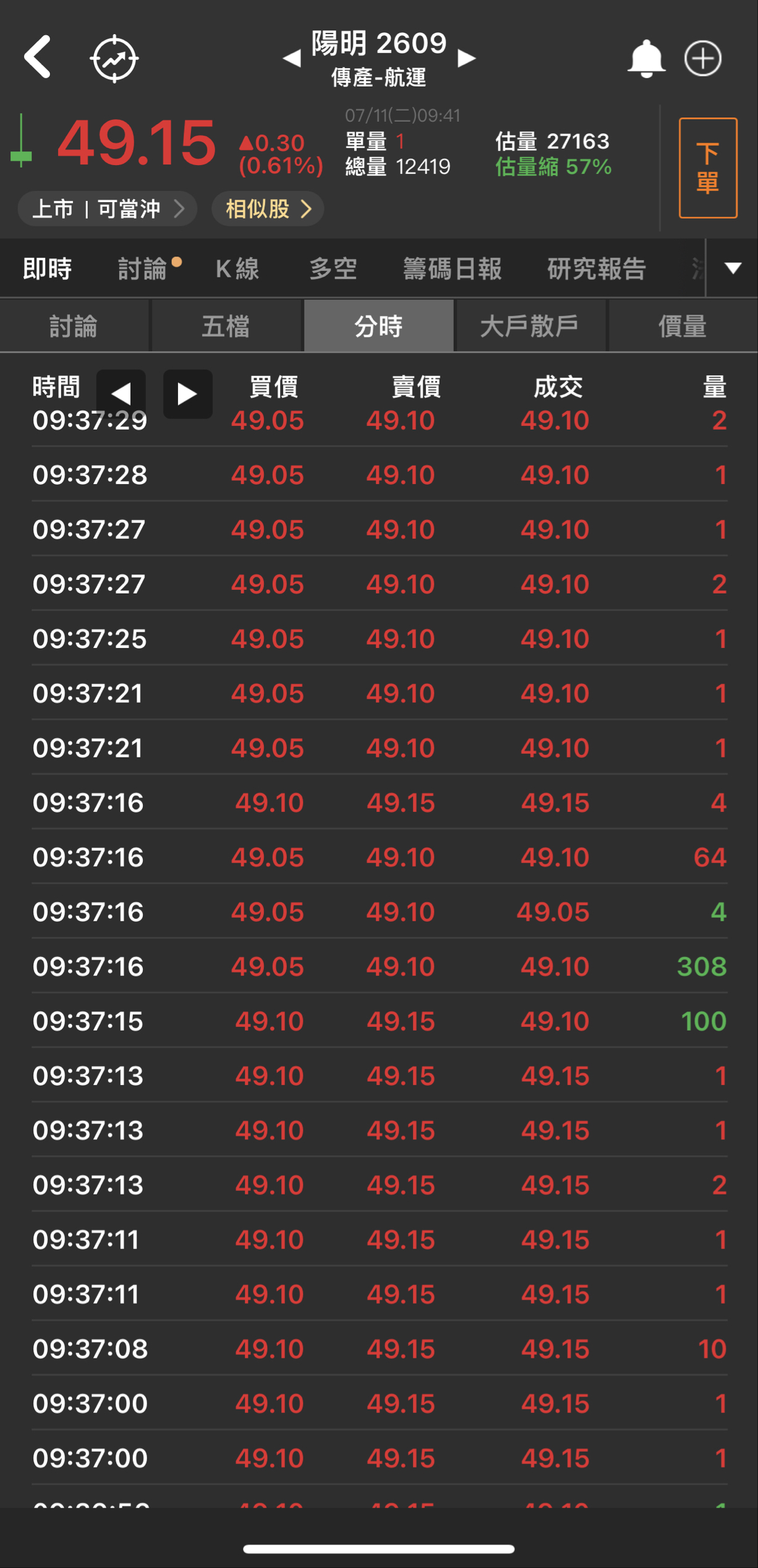
Task: Open the 上市 | 可當沖 chip
Action: [108, 209]
